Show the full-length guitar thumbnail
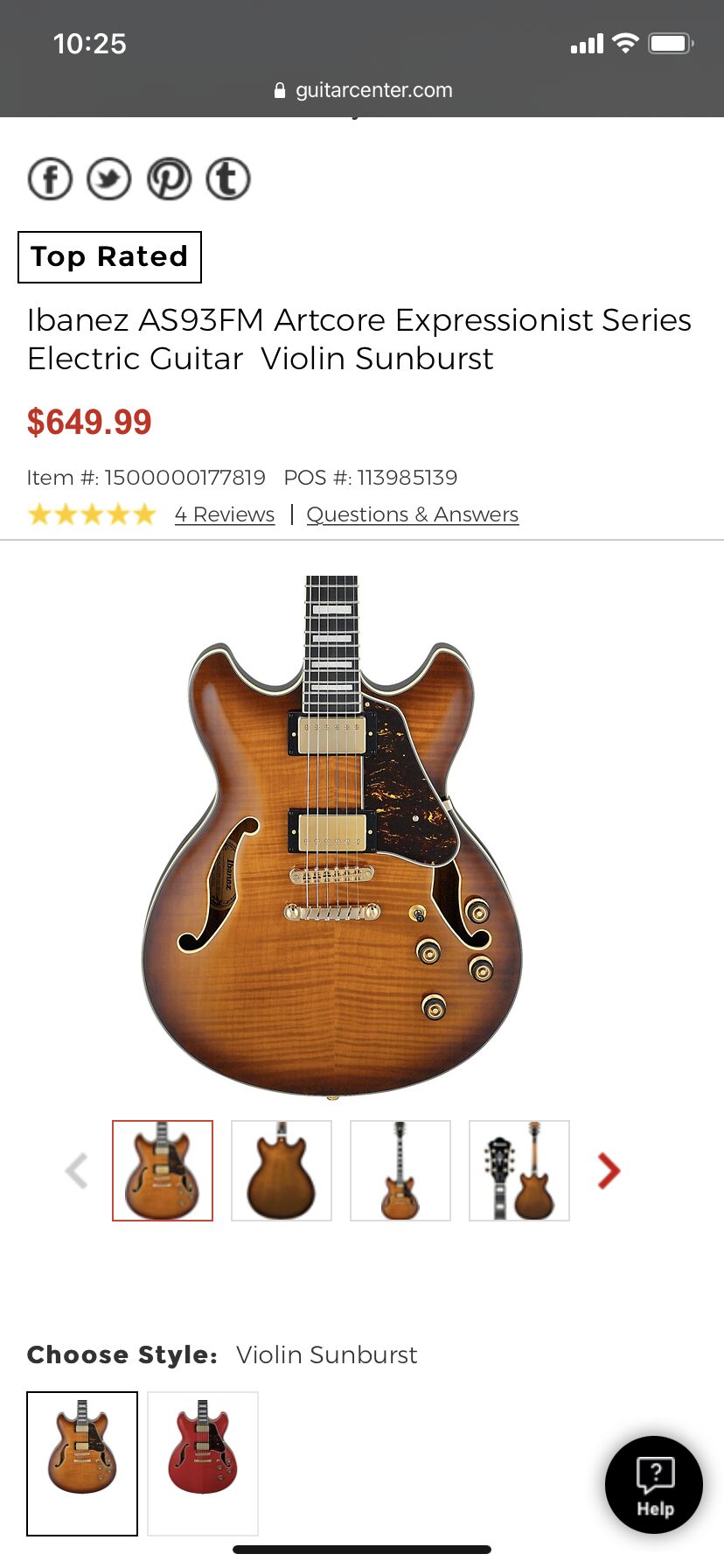This screenshot has width=724, height=1568. coord(400,1171)
